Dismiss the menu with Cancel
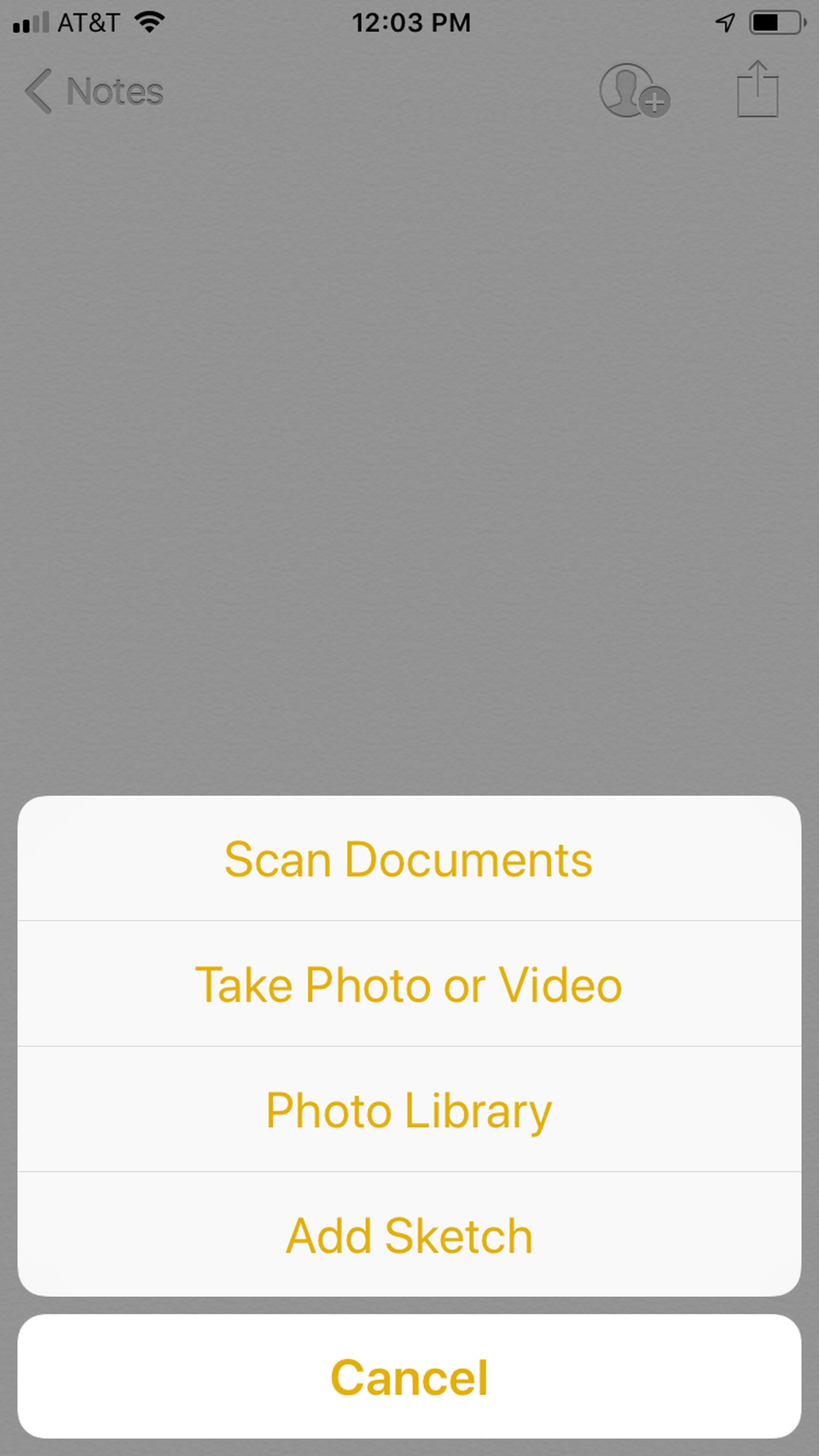The image size is (819, 1456). tap(409, 1376)
